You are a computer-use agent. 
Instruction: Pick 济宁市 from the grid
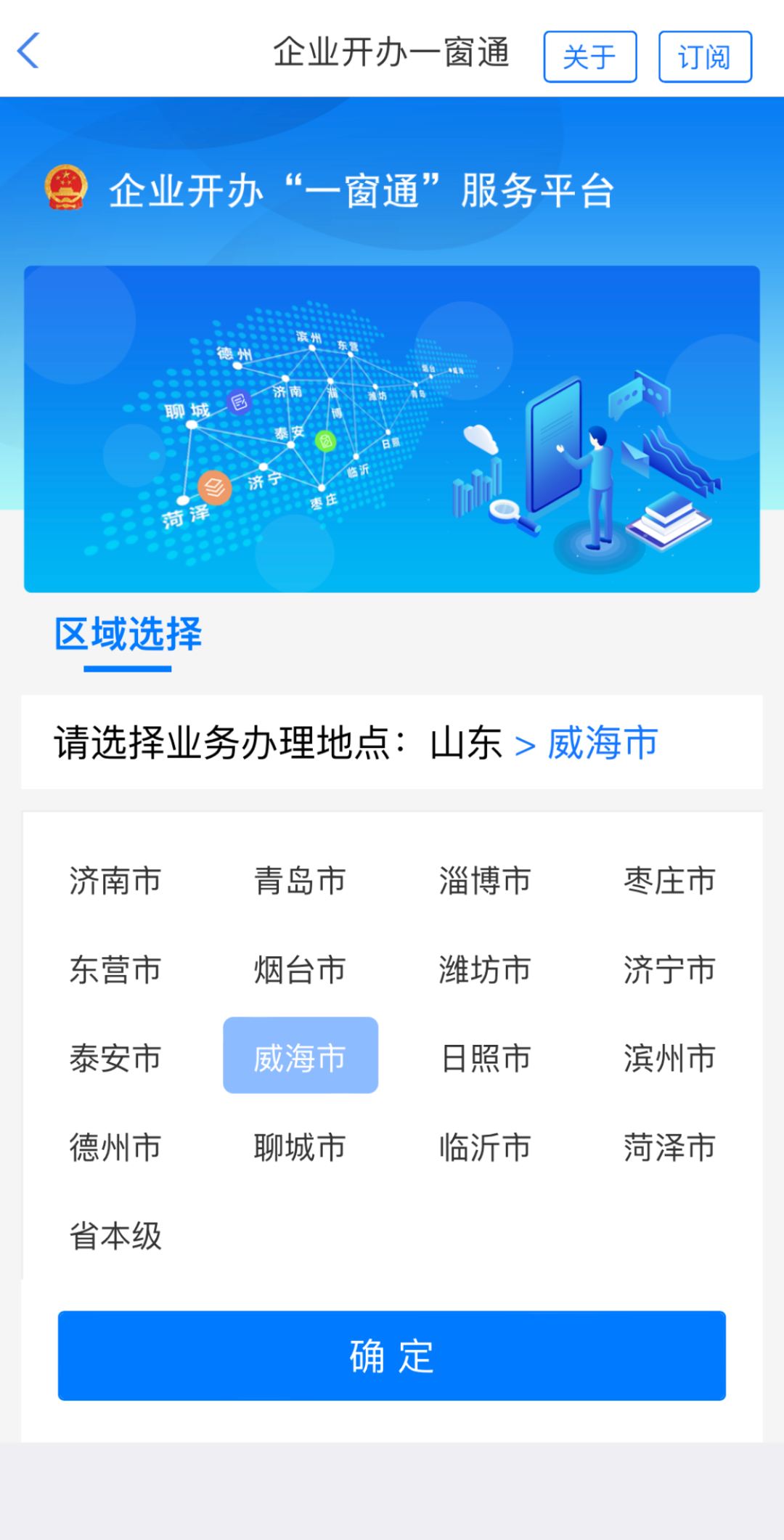(669, 970)
